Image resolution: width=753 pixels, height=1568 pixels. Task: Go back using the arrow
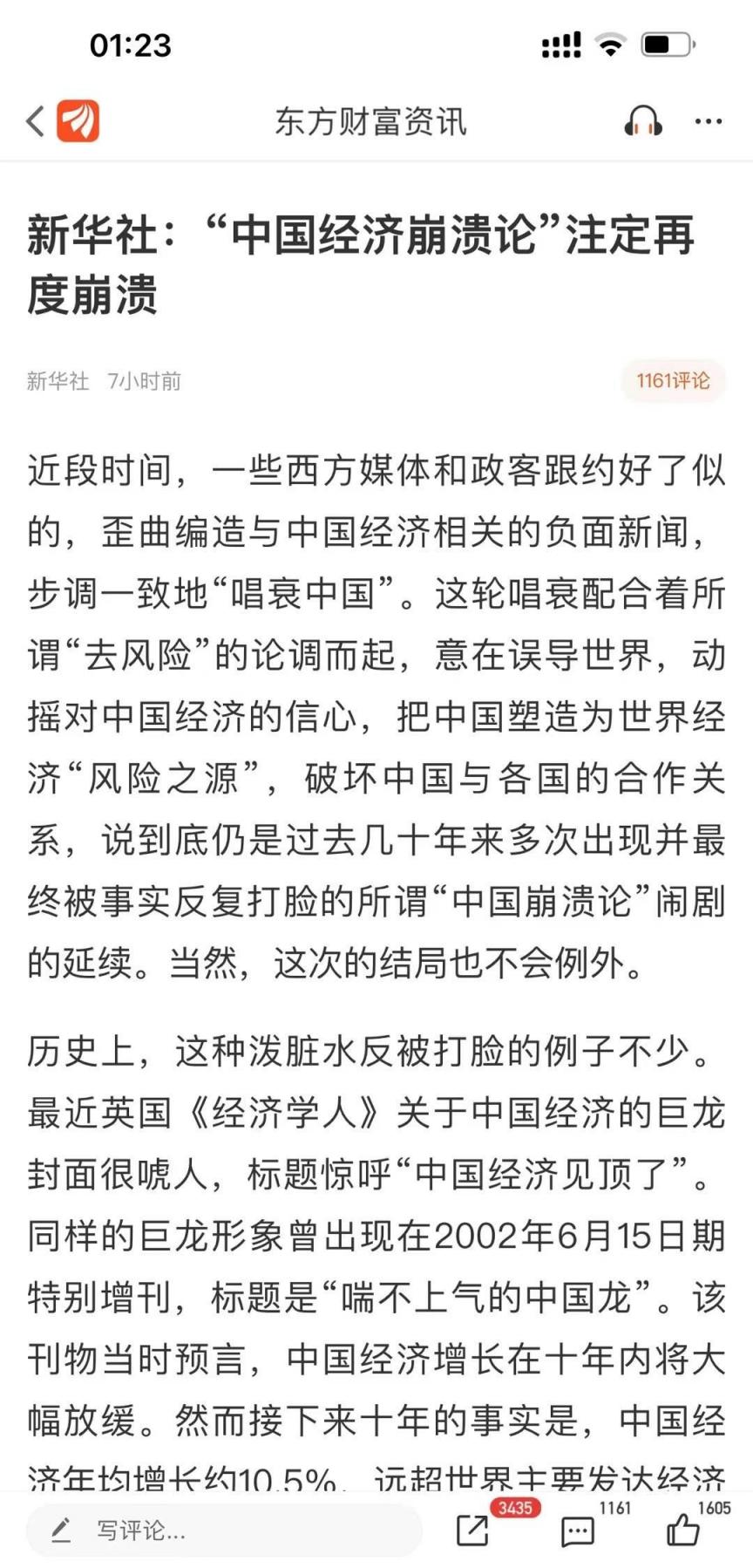coord(35,121)
